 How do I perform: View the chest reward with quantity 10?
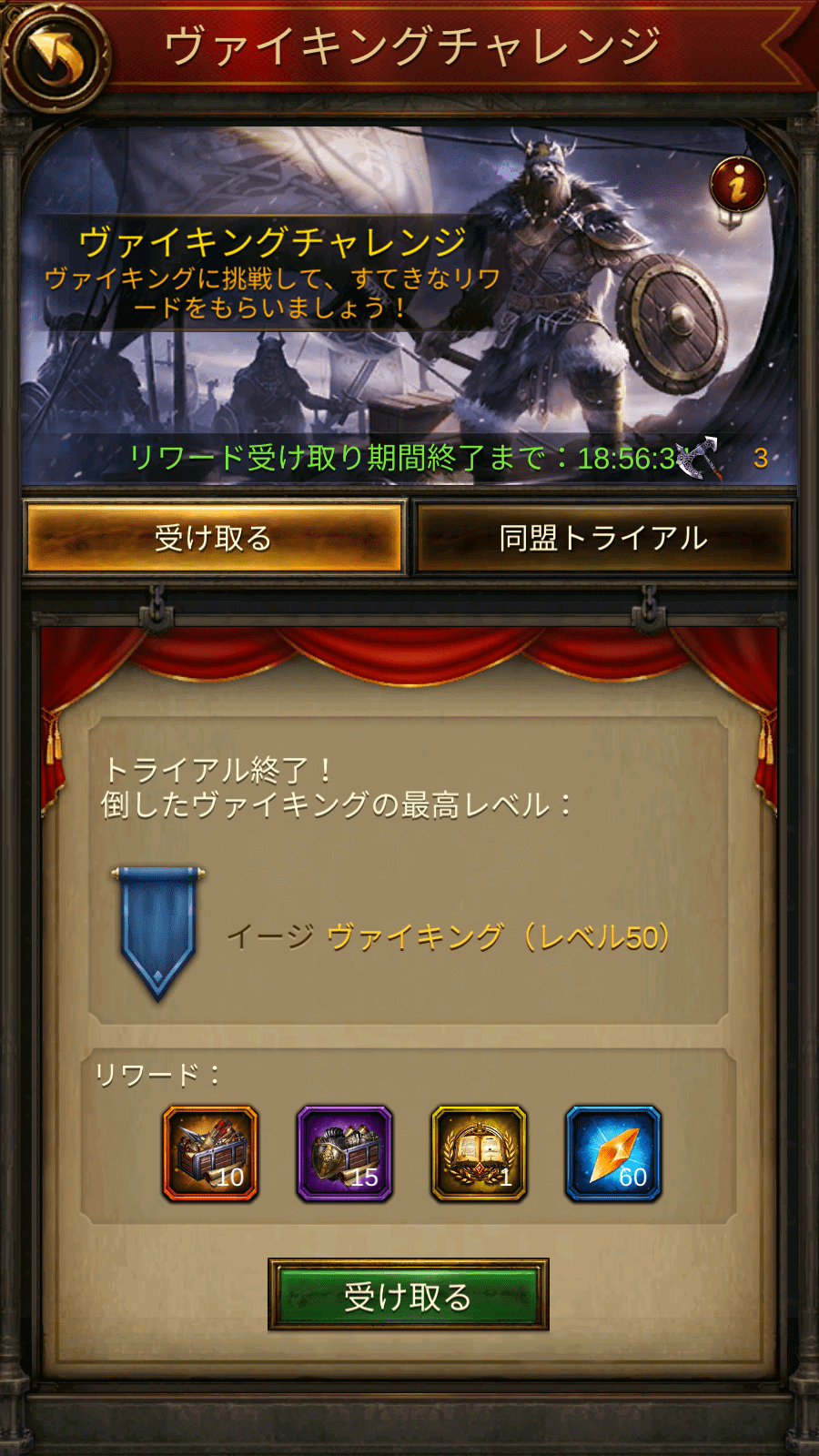pos(210,1153)
